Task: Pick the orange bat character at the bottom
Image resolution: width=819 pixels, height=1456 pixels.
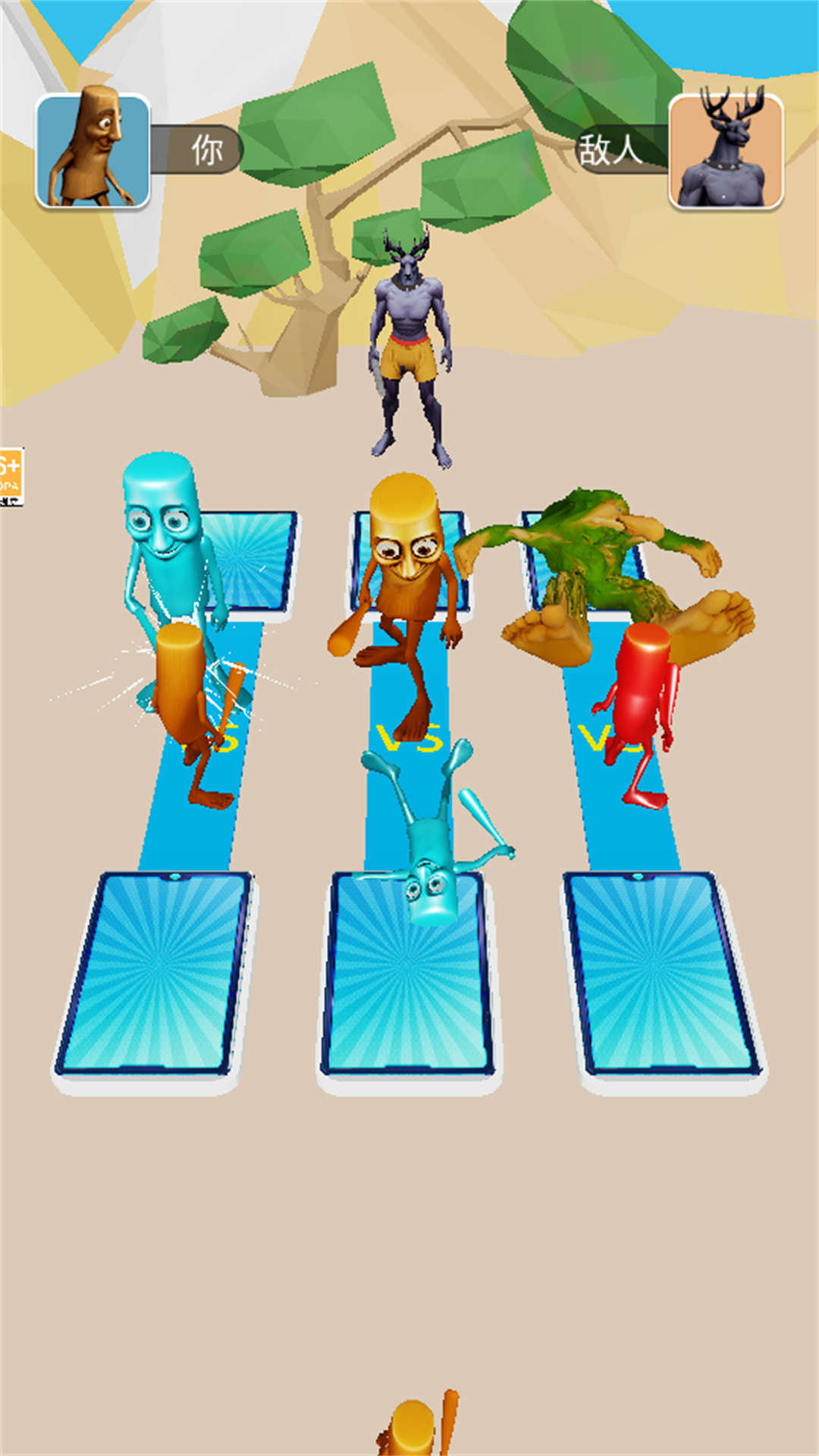Action: pos(416,1426)
